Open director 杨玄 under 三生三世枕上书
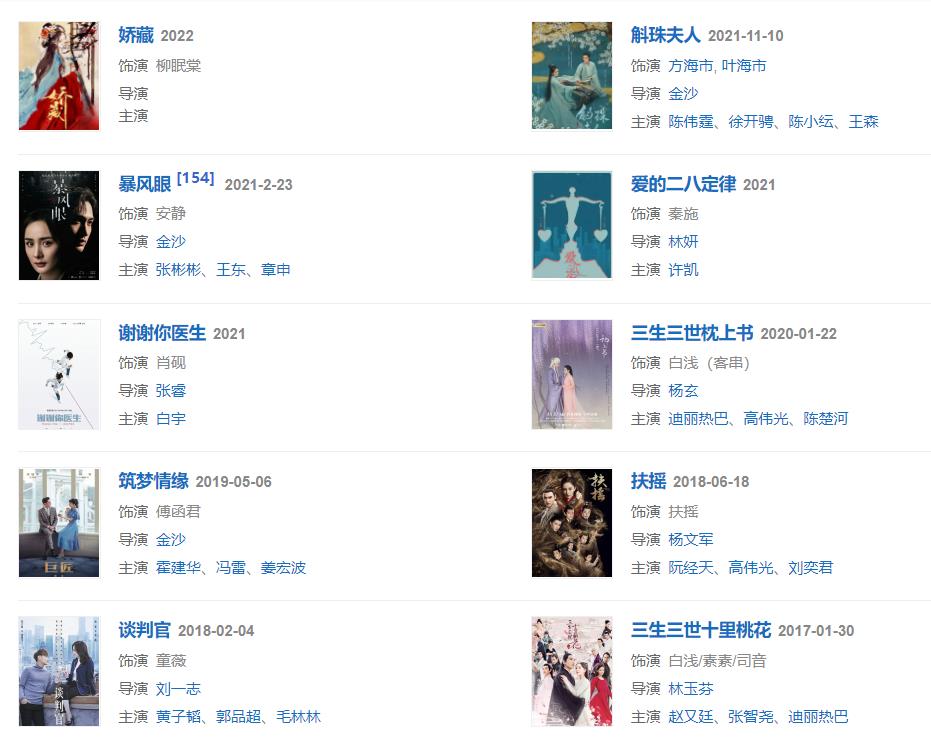931x743 pixels. [683, 390]
